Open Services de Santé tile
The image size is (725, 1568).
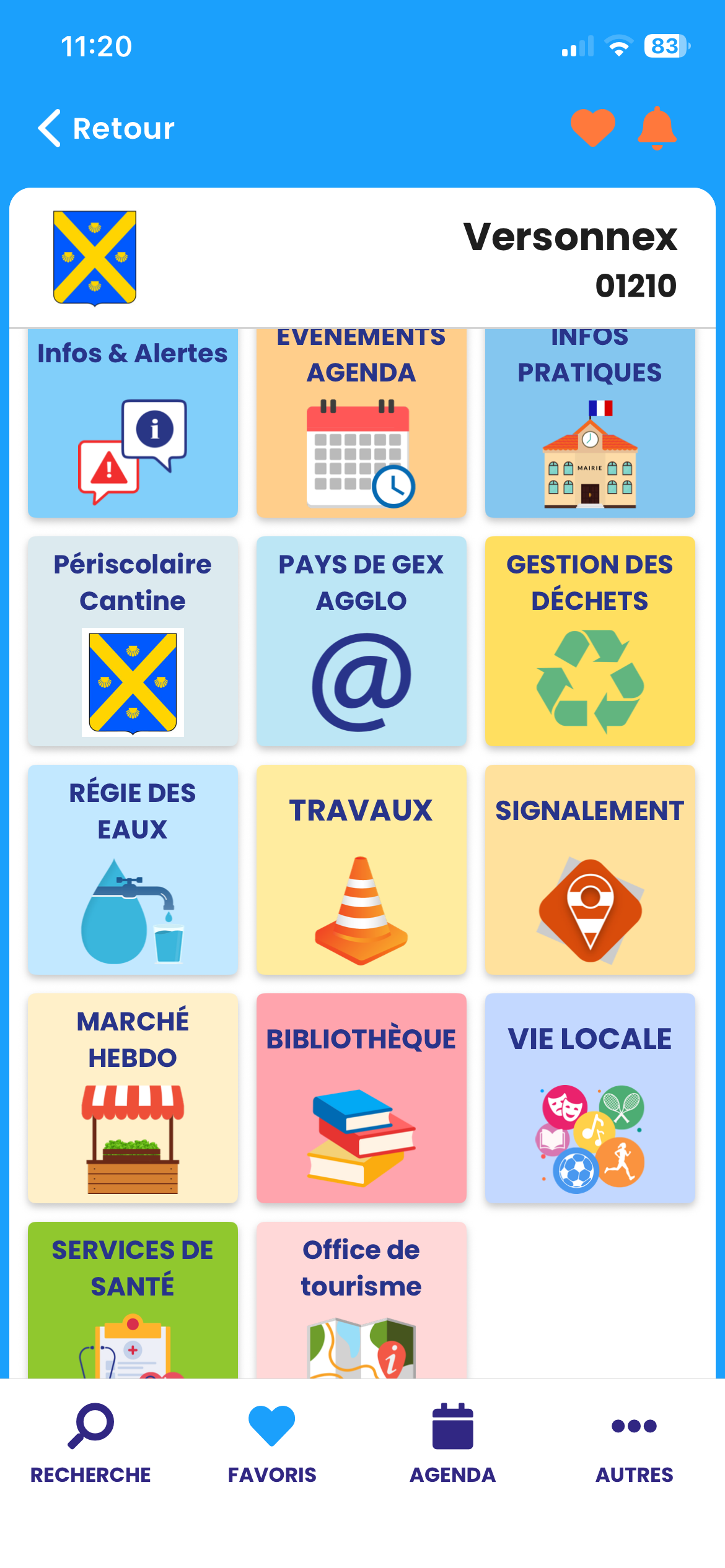133,1300
